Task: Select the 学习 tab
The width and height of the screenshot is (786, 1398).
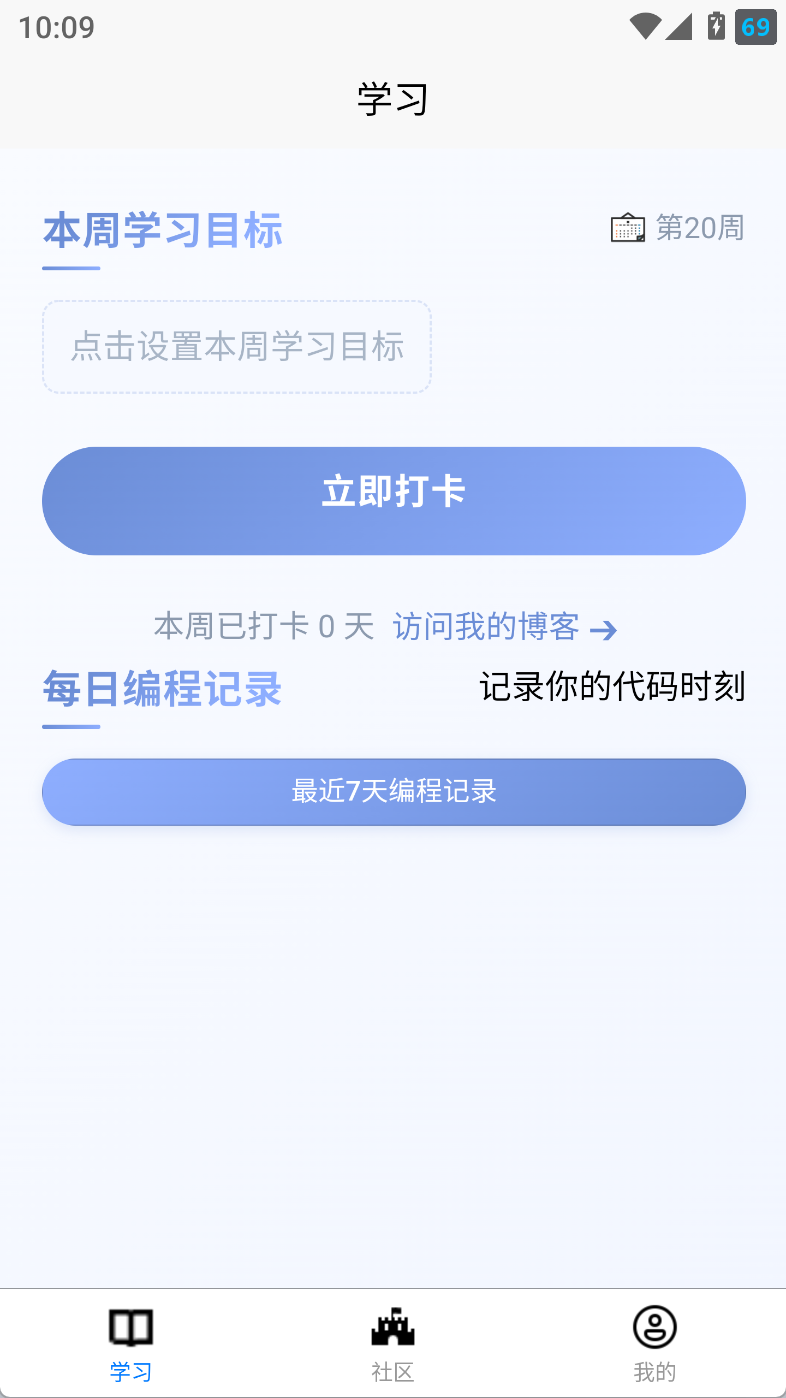Action: pyautogui.click(x=131, y=1343)
